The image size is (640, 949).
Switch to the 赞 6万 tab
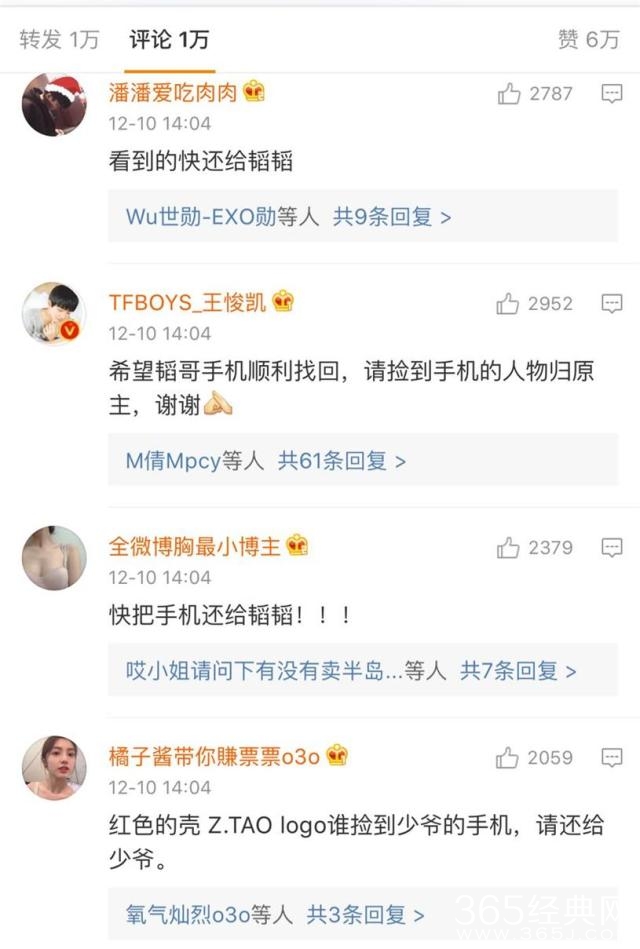[588, 40]
